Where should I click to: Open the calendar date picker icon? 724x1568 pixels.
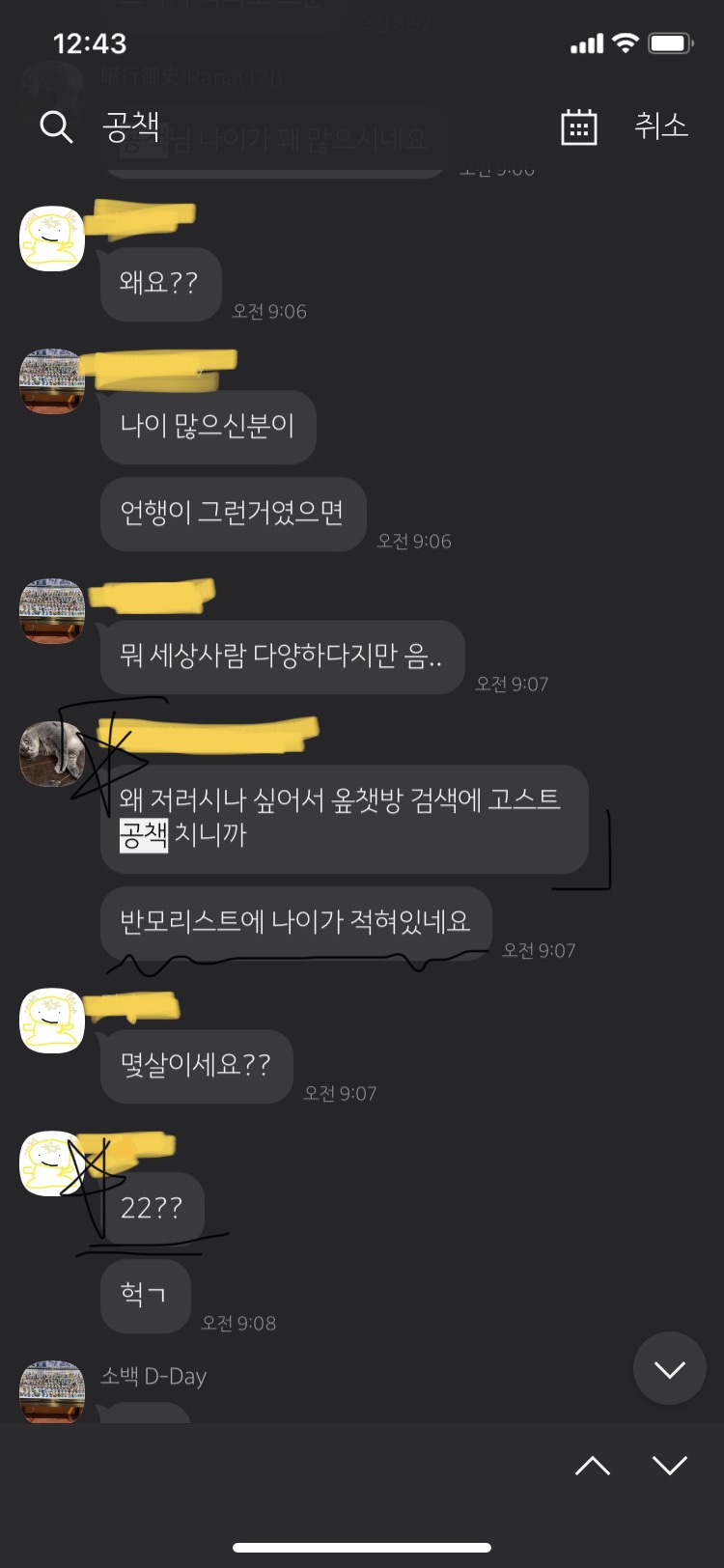(579, 126)
